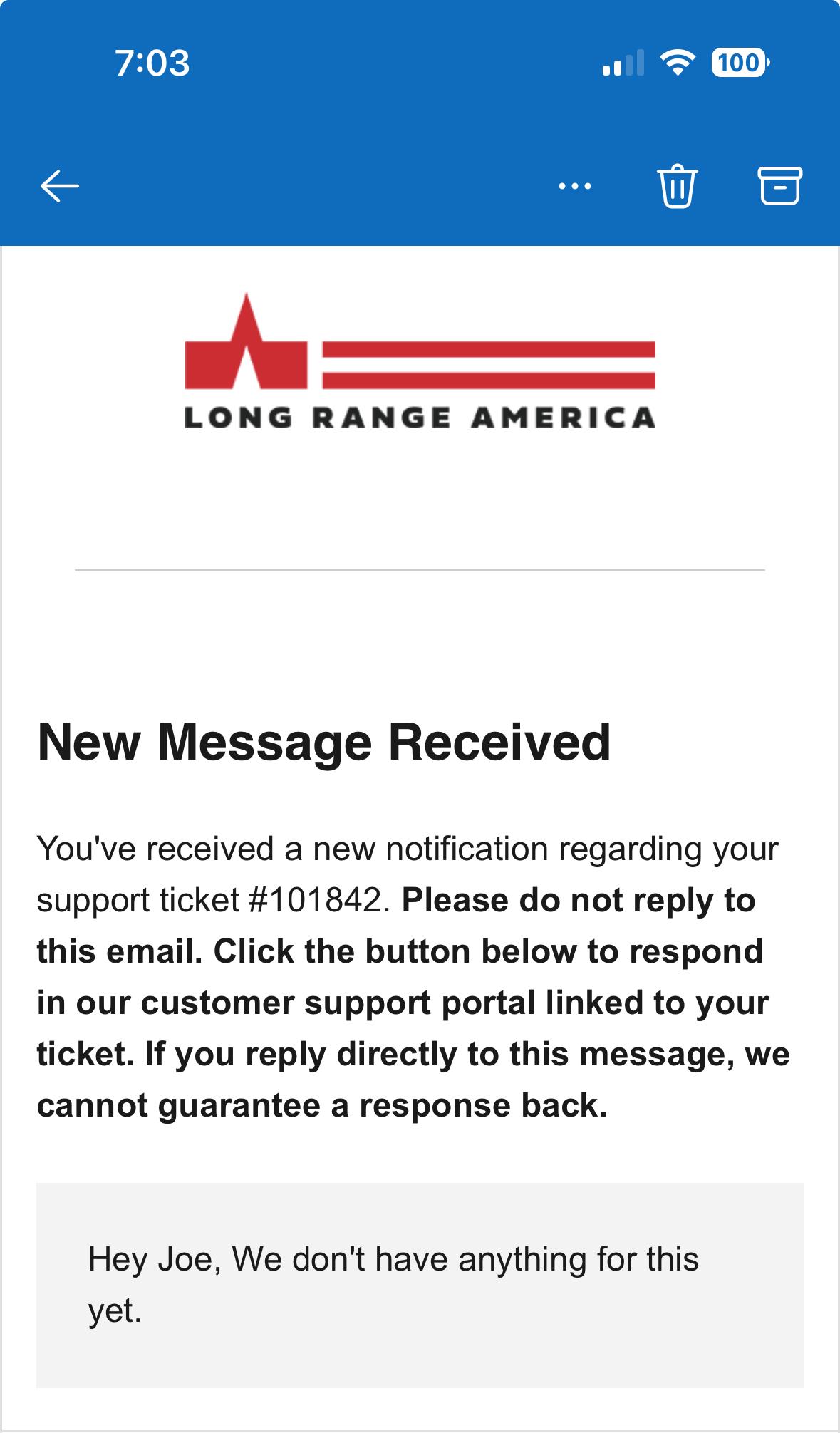Go back to the inbox
This screenshot has height=1433, width=840.
[x=60, y=187]
